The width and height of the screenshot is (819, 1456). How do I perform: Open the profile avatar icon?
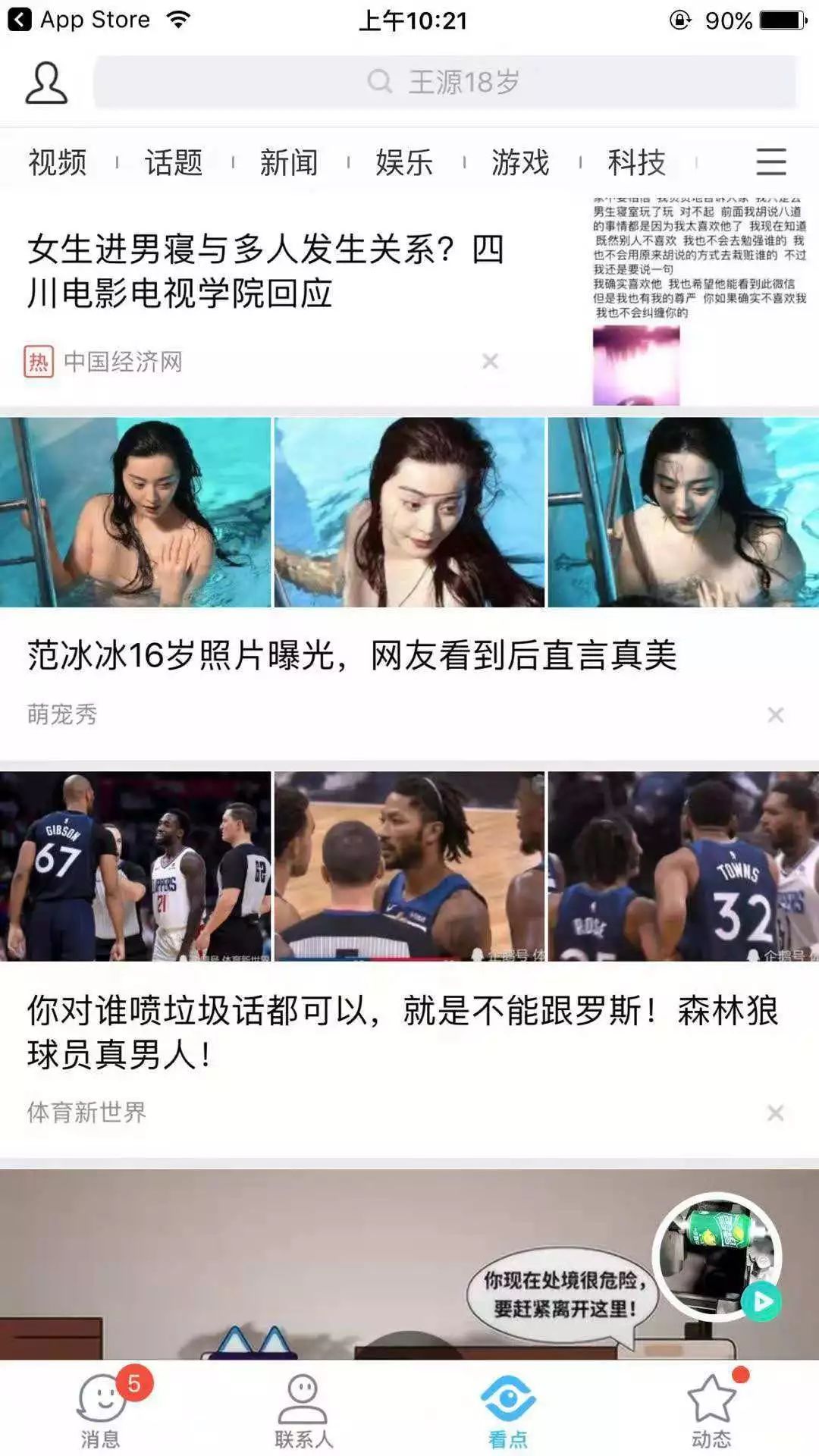coord(46,83)
